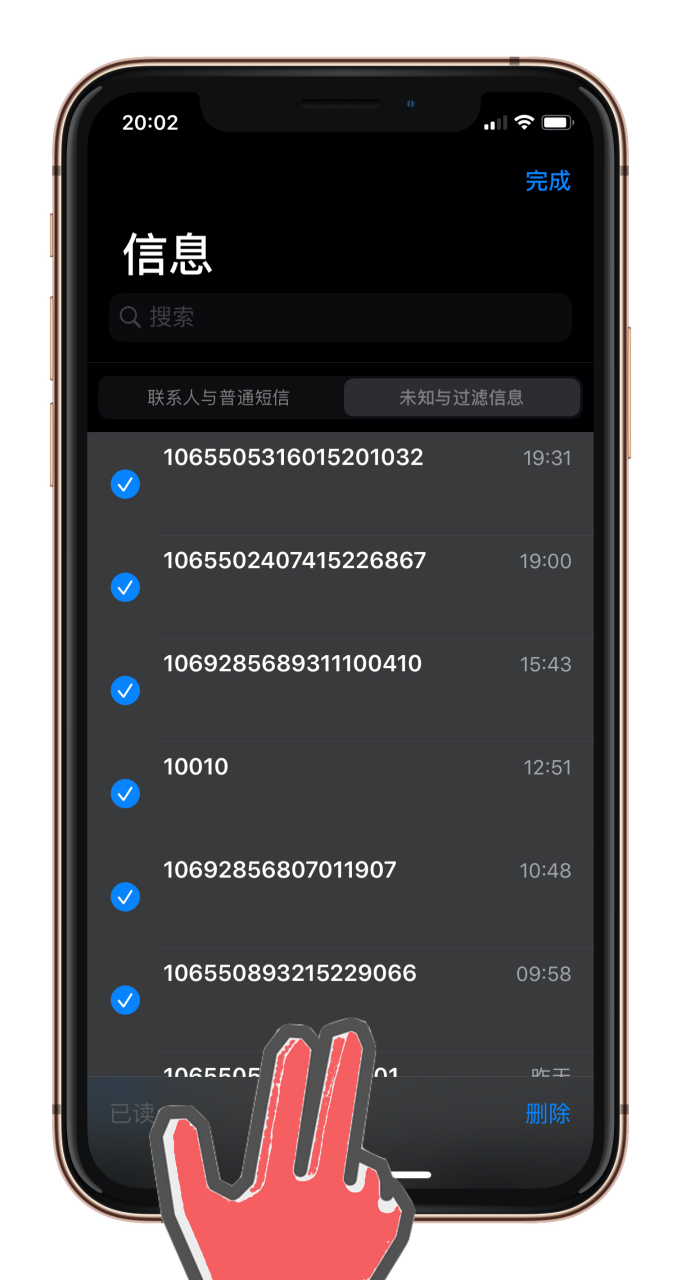The height and width of the screenshot is (1280, 681).
Task: Uncheck the conversation 1065505316015201032
Action: tap(125, 484)
